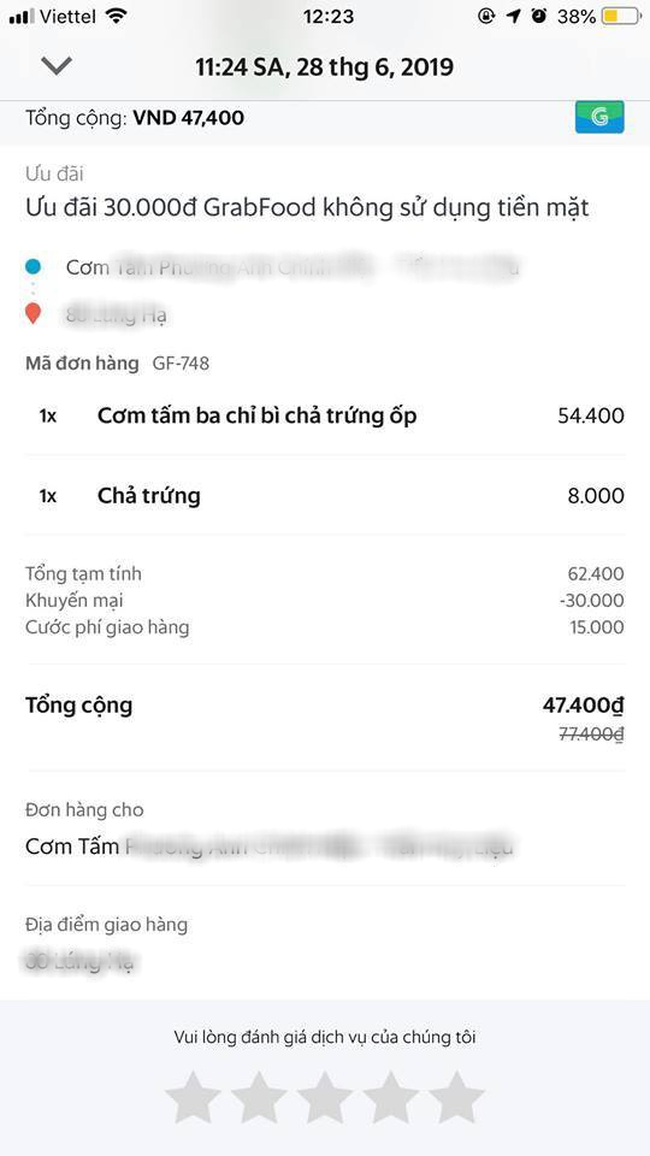Give a three-star service rating

(325, 1098)
